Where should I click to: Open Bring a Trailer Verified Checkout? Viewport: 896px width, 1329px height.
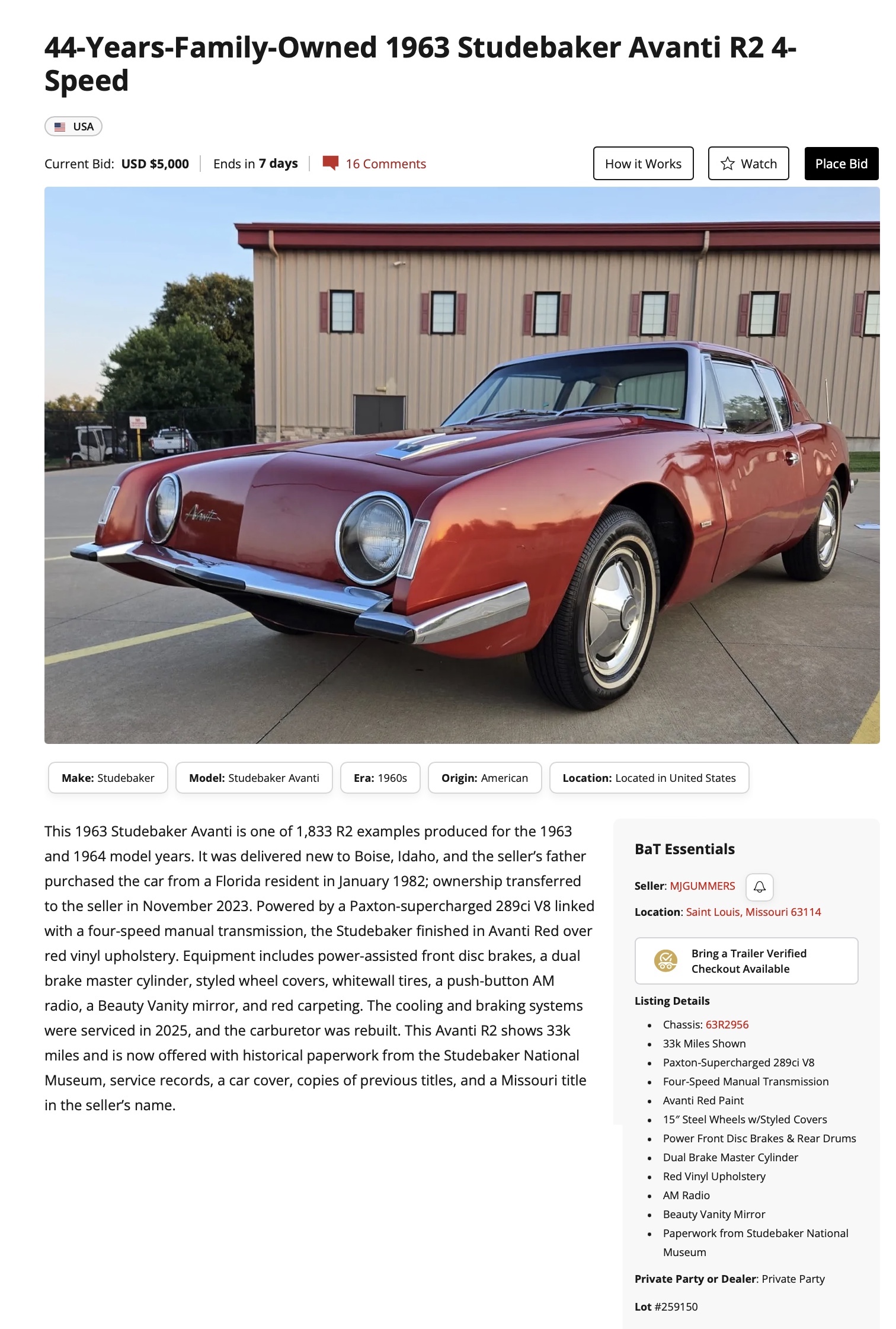pos(746,961)
